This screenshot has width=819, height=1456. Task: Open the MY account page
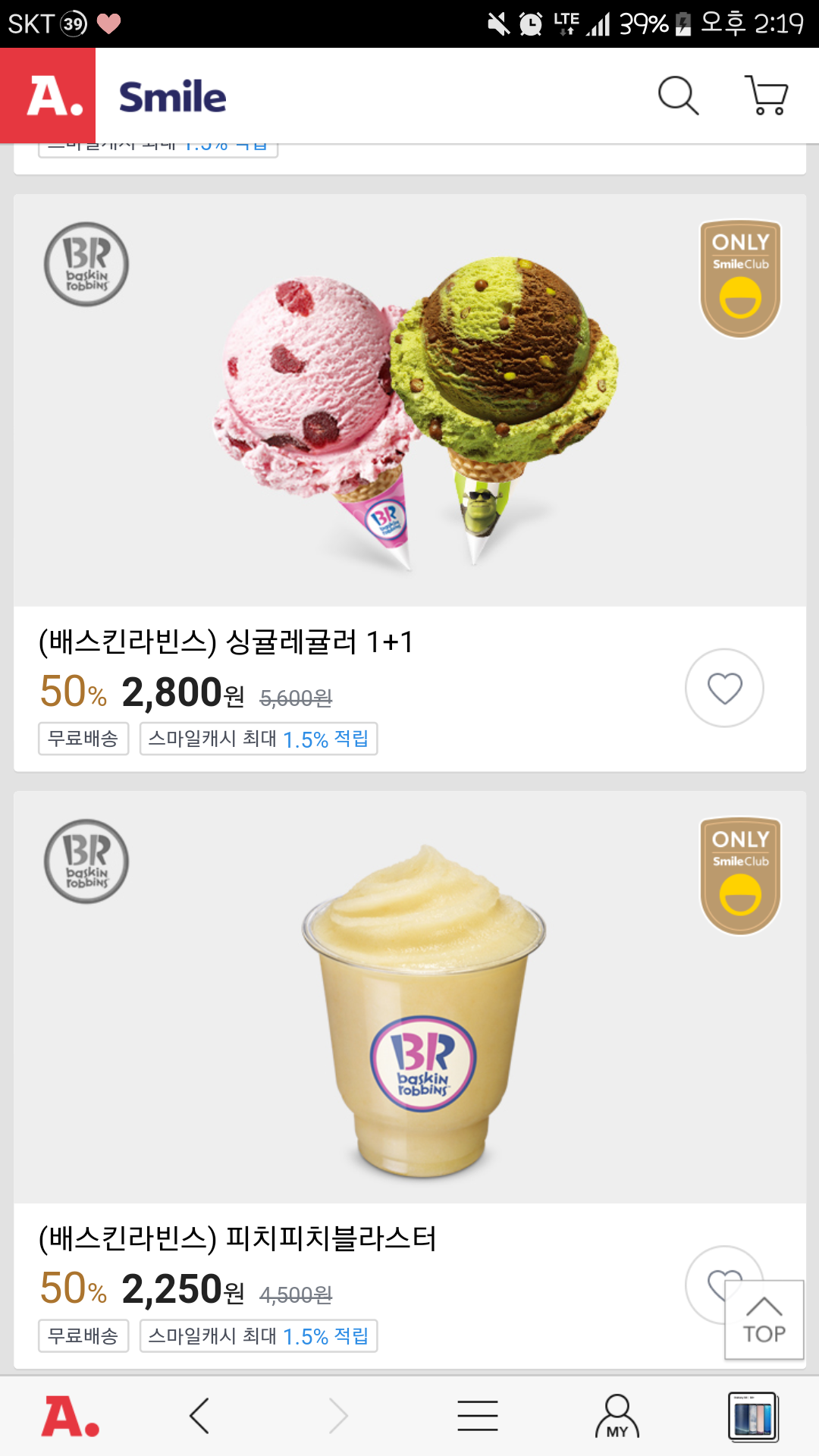(617, 1416)
